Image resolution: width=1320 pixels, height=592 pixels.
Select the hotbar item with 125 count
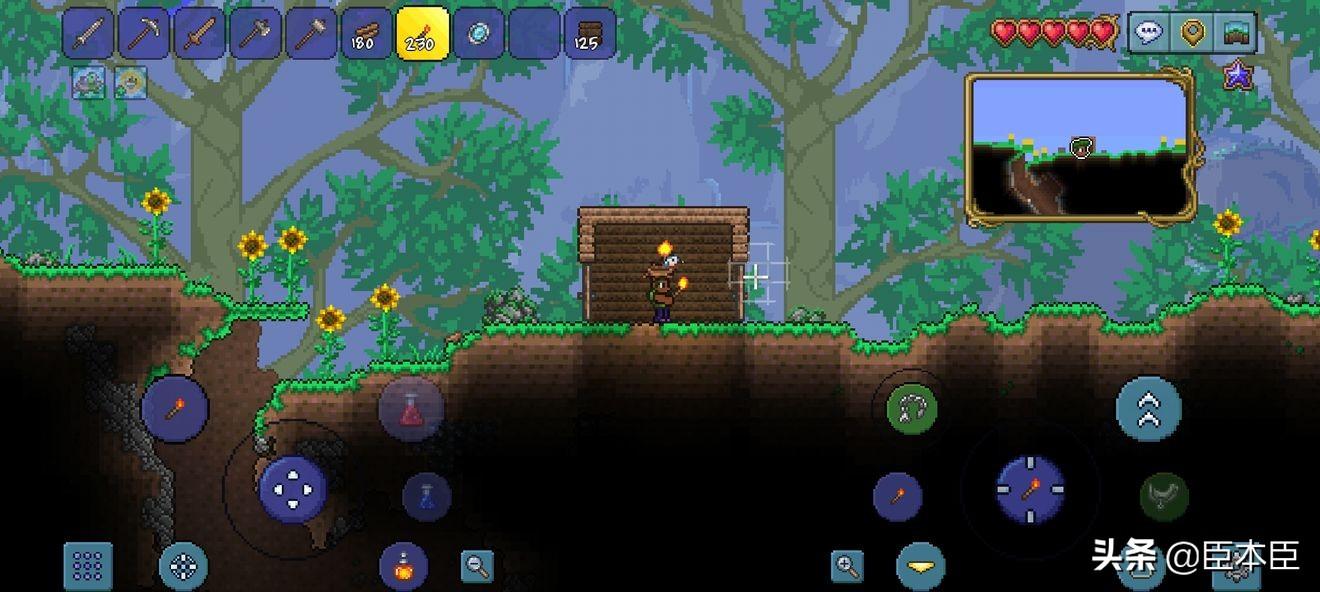pyautogui.click(x=590, y=34)
